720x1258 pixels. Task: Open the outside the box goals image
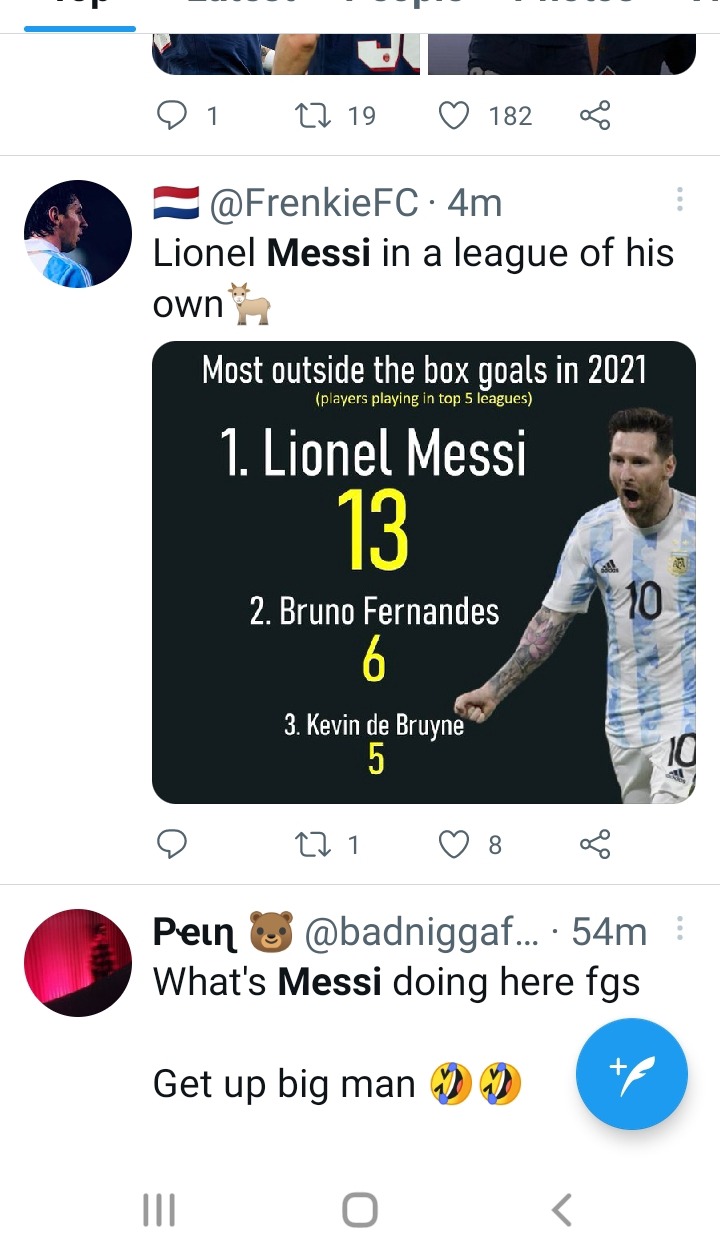click(424, 572)
